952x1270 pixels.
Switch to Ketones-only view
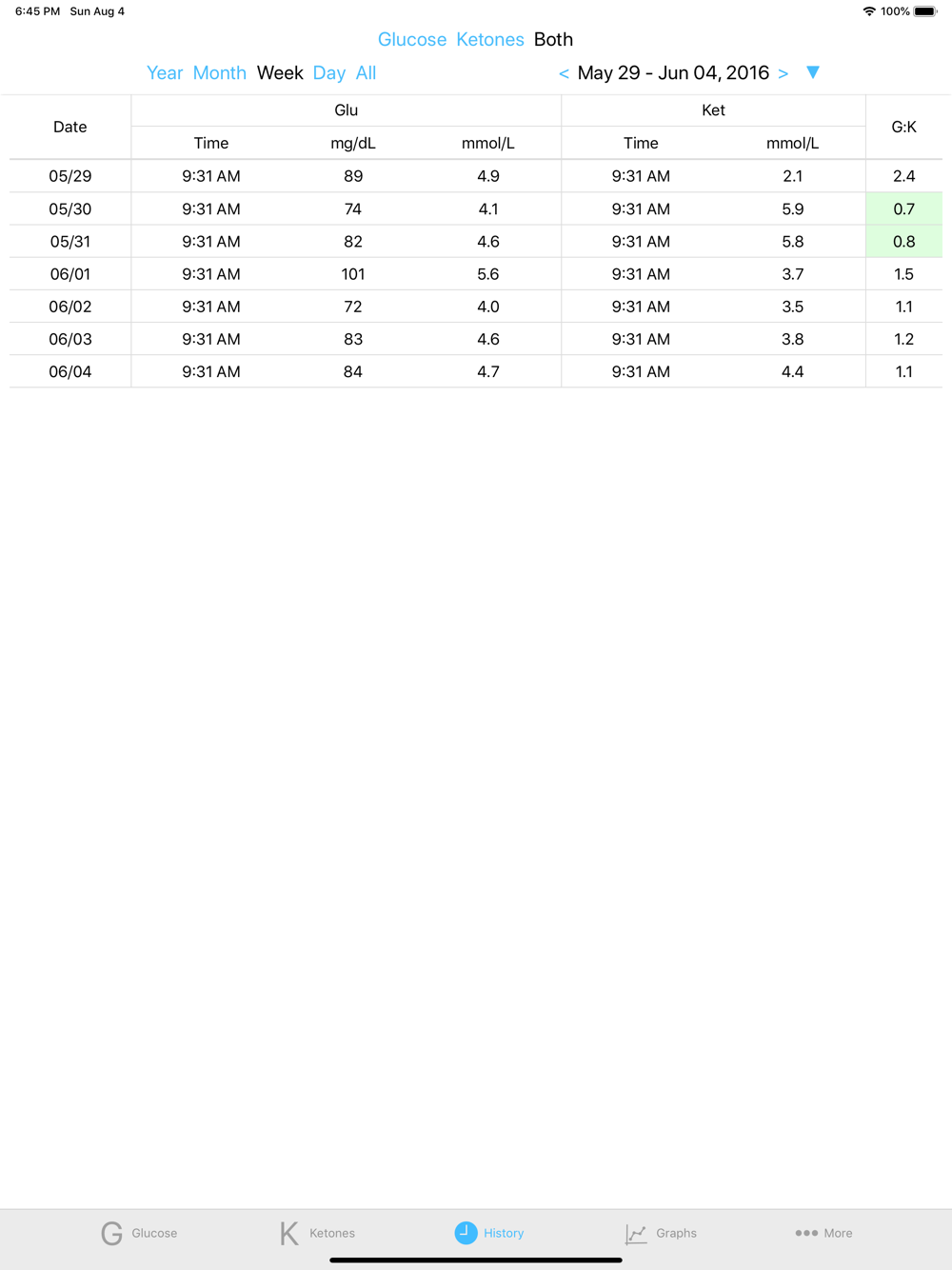[x=489, y=40]
